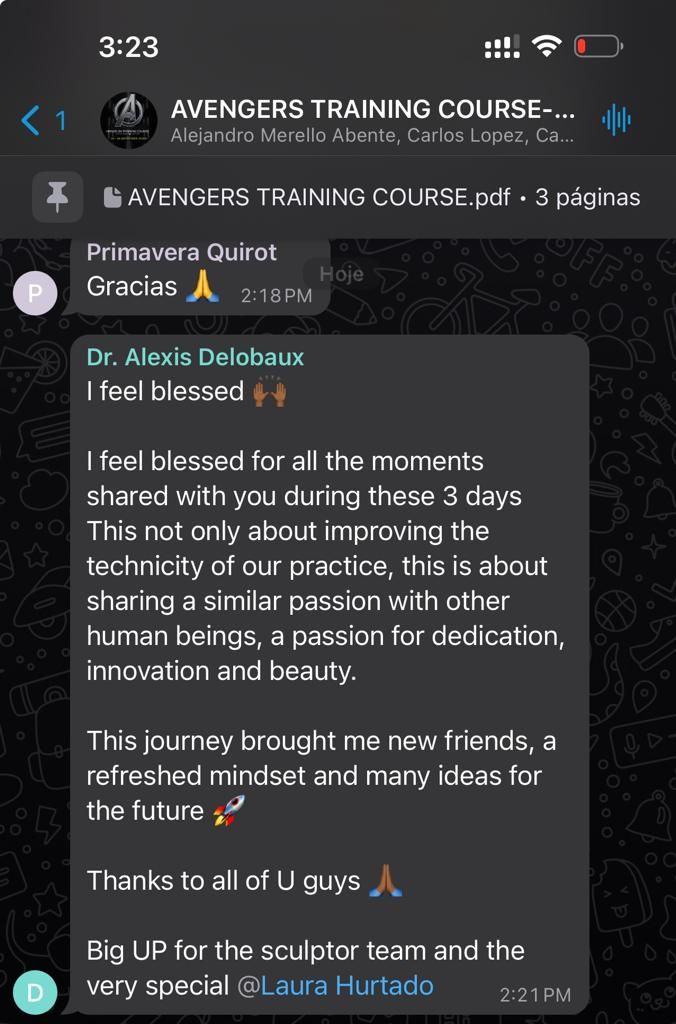The height and width of the screenshot is (1024, 676).
Task: View Dr. Alexis Delobaux's avatar
Action: (35, 992)
